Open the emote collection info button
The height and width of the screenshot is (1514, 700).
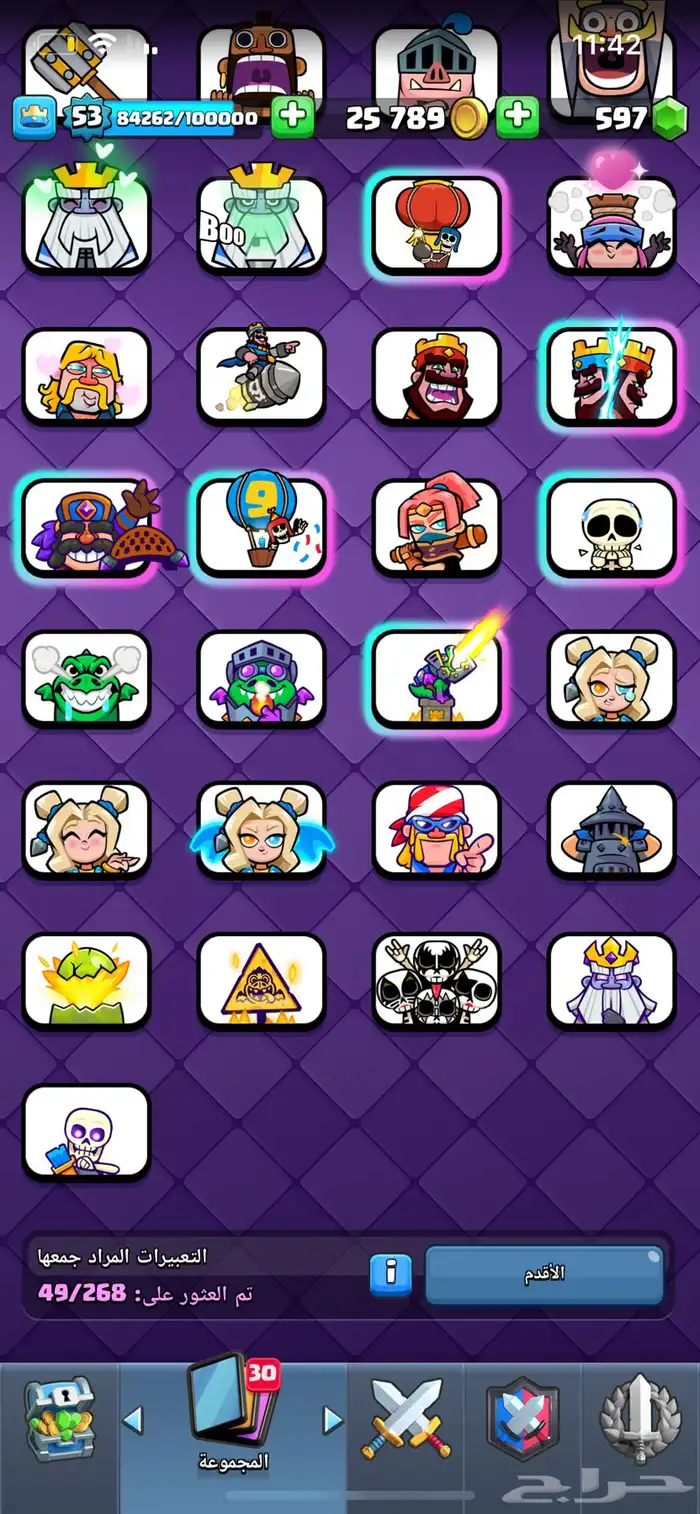[x=391, y=1272]
